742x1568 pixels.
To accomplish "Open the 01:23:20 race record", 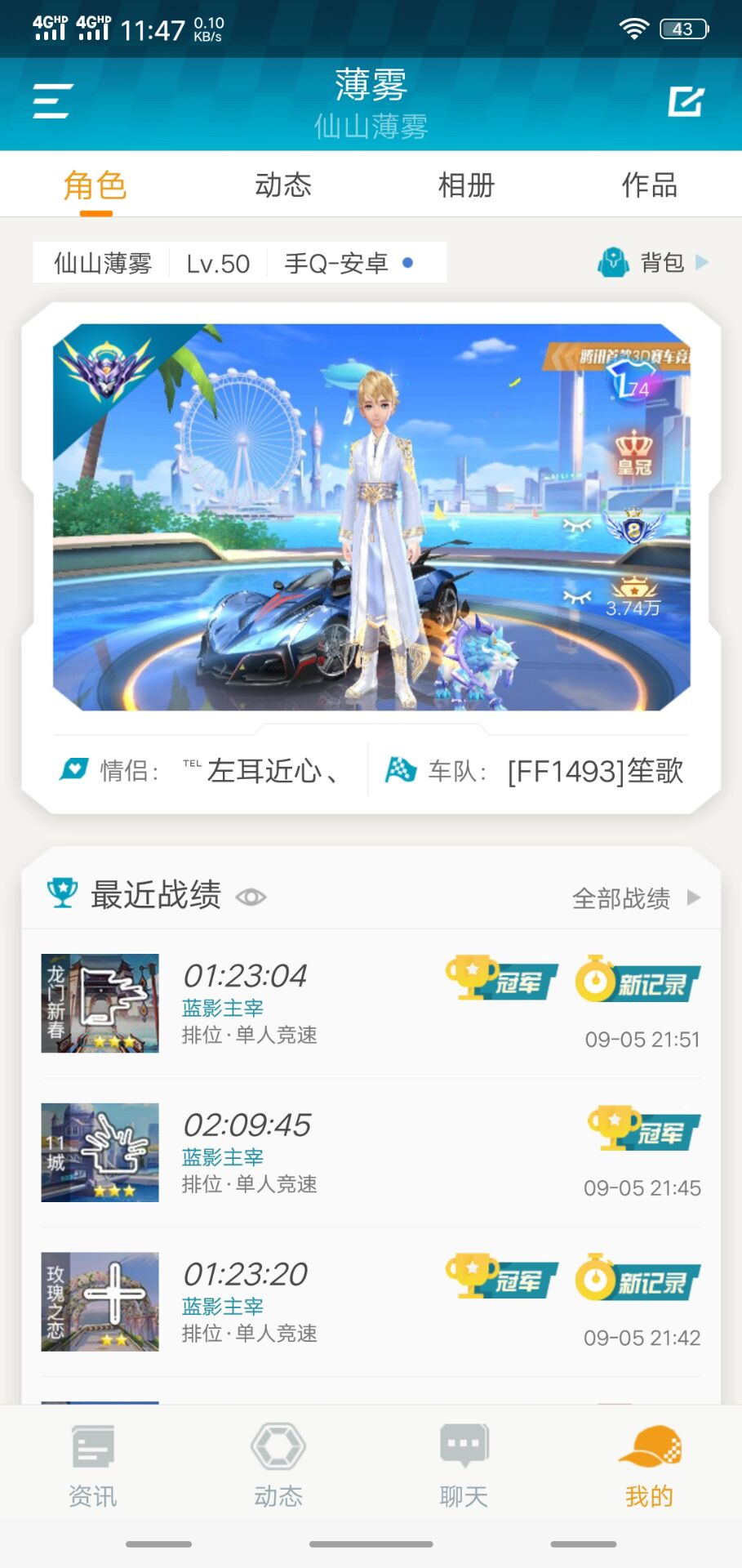I will click(x=371, y=1302).
